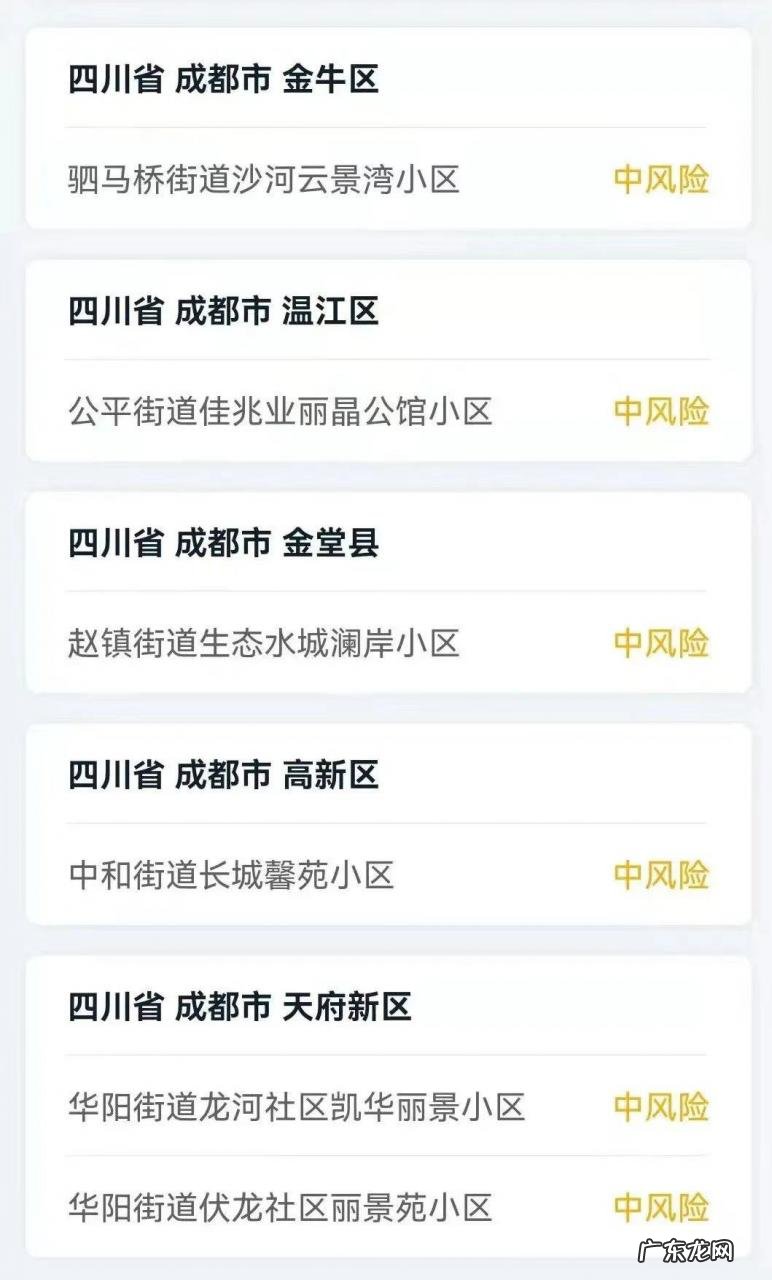Select the 四川省 成都市 金牛区 header
The height and width of the screenshot is (1280, 772).
pos(200,76)
